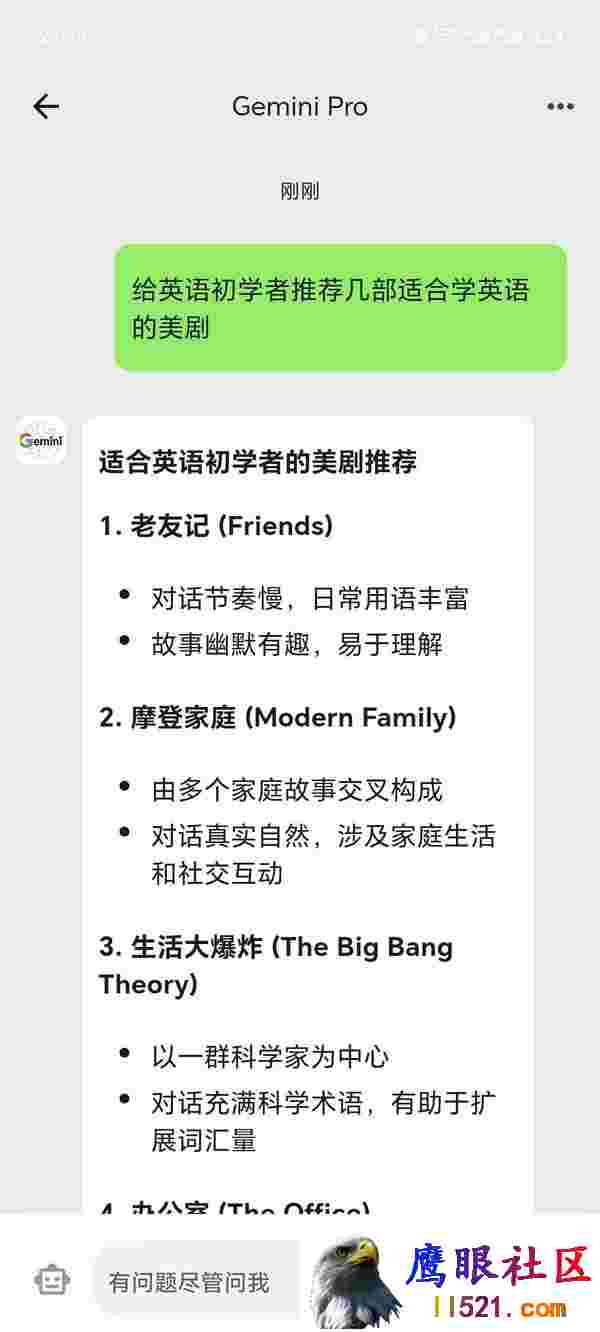Open the Gemini avatar profile

(x=41, y=441)
